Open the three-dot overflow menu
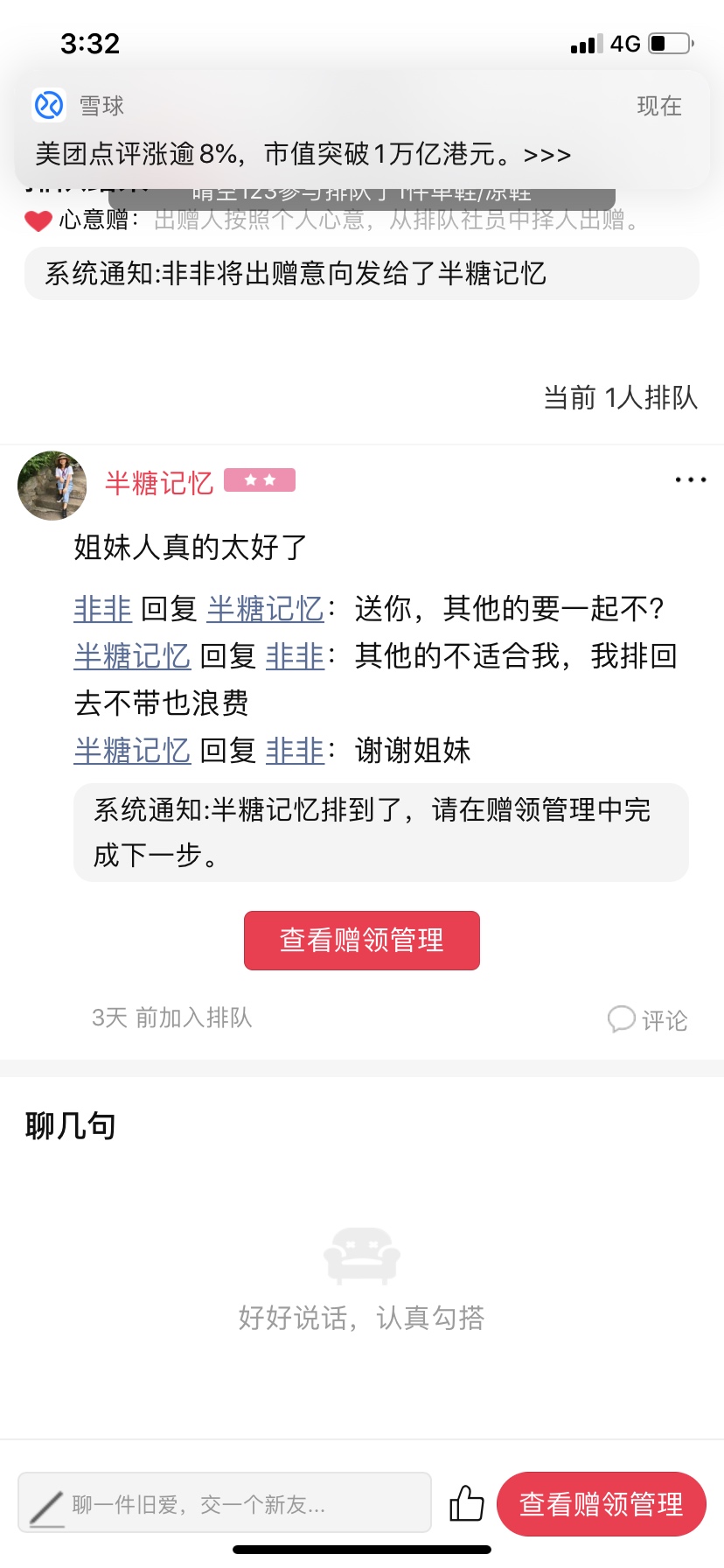This screenshot has width=724, height=1568. pyautogui.click(x=690, y=479)
